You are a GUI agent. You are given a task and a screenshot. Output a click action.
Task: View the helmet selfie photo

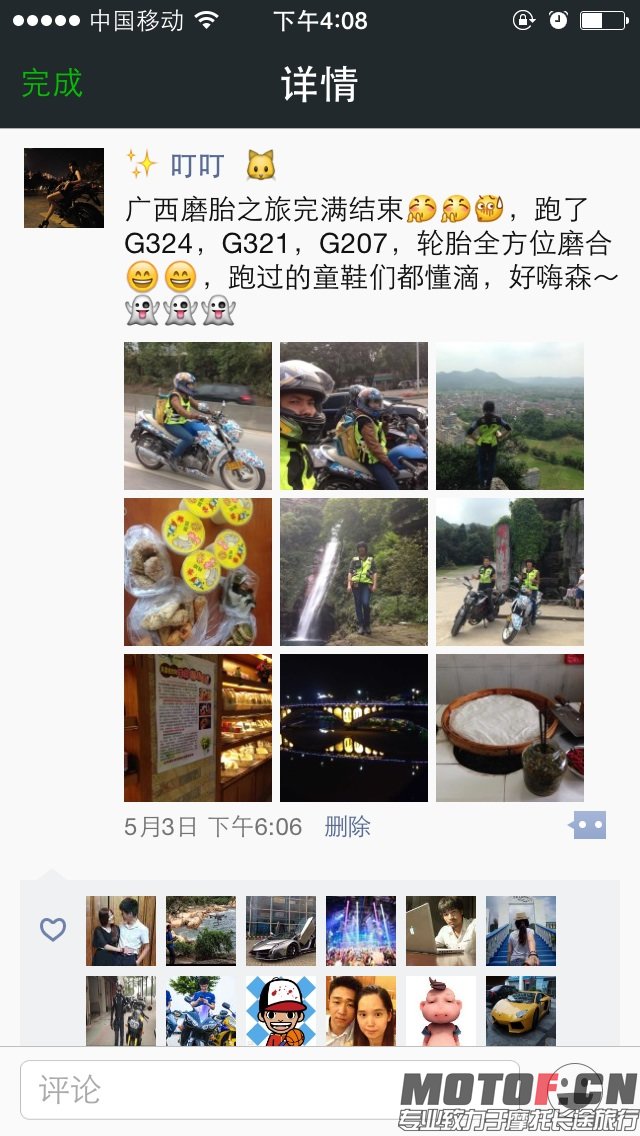point(354,416)
